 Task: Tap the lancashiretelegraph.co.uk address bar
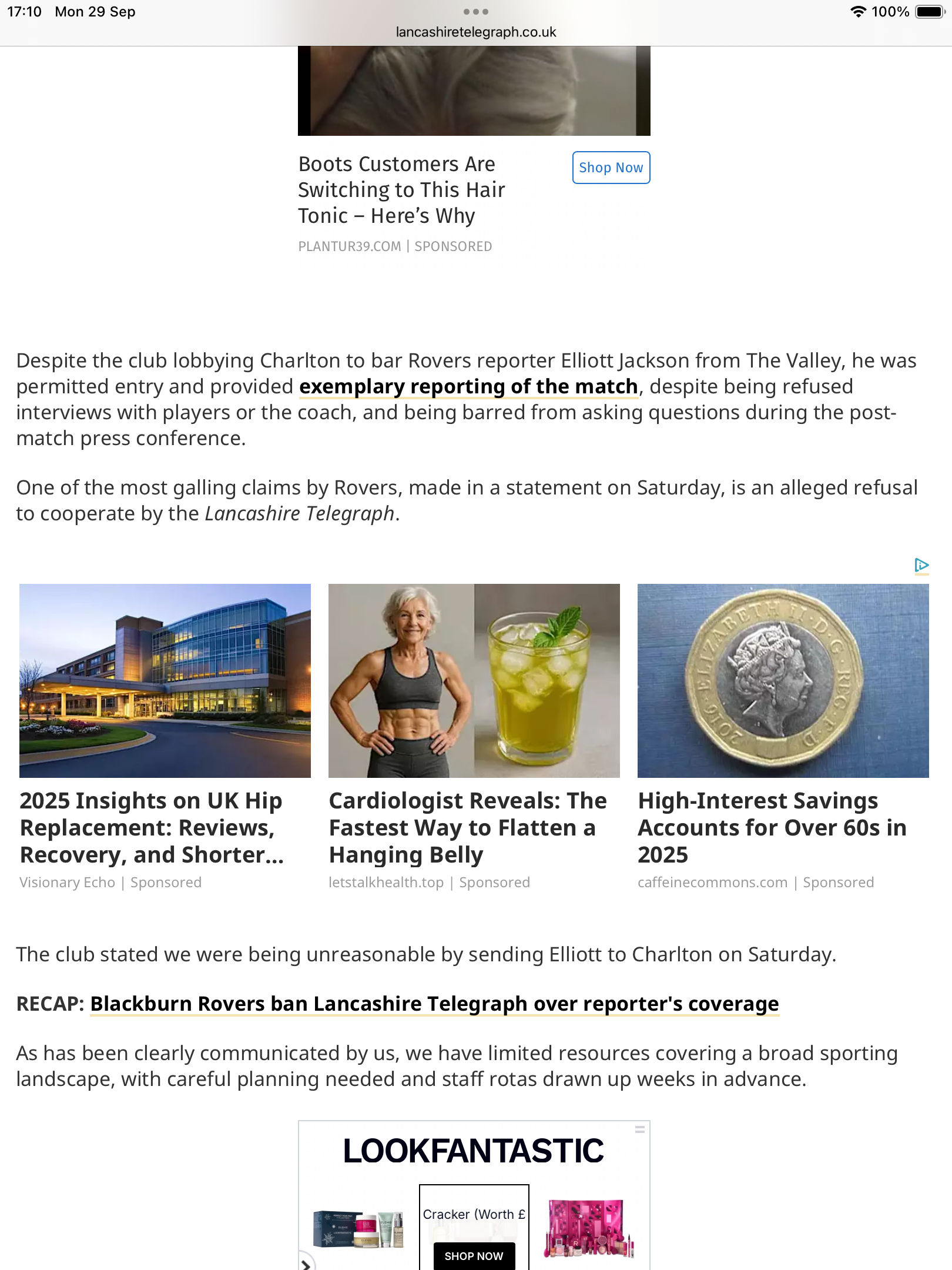pos(475,32)
